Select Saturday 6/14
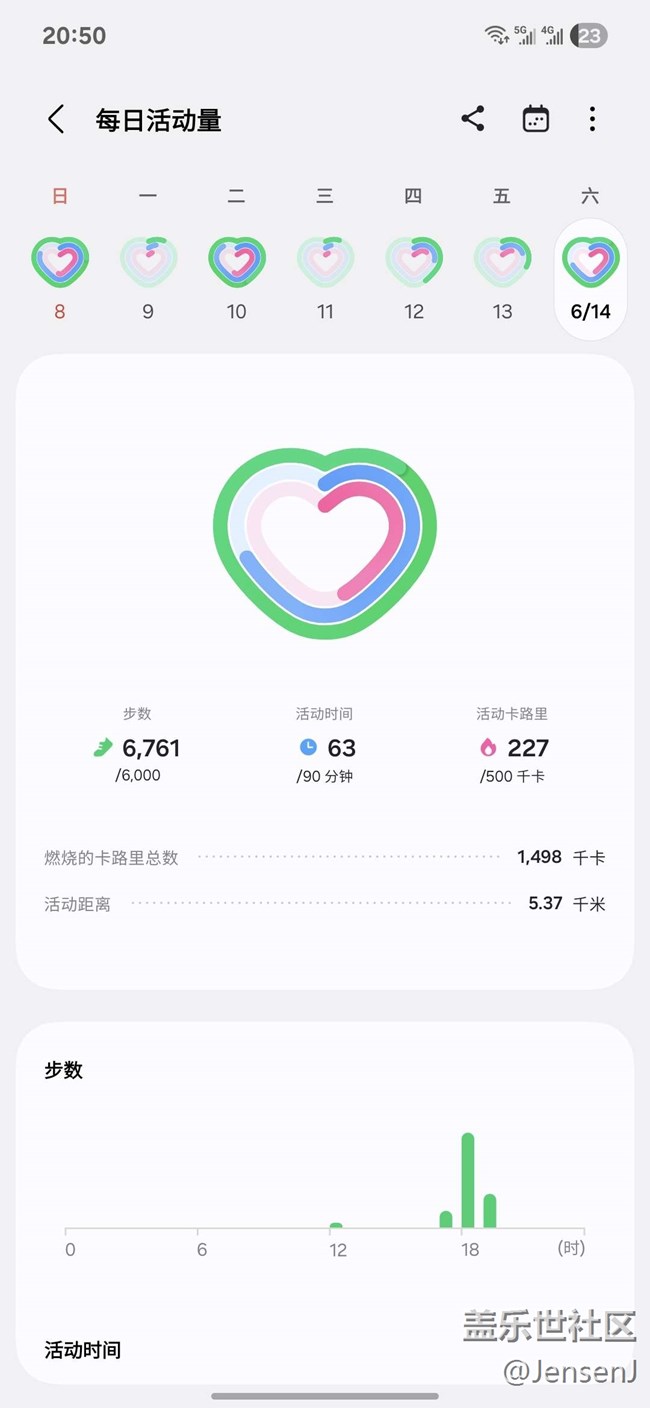The image size is (650, 1408). tap(591, 279)
